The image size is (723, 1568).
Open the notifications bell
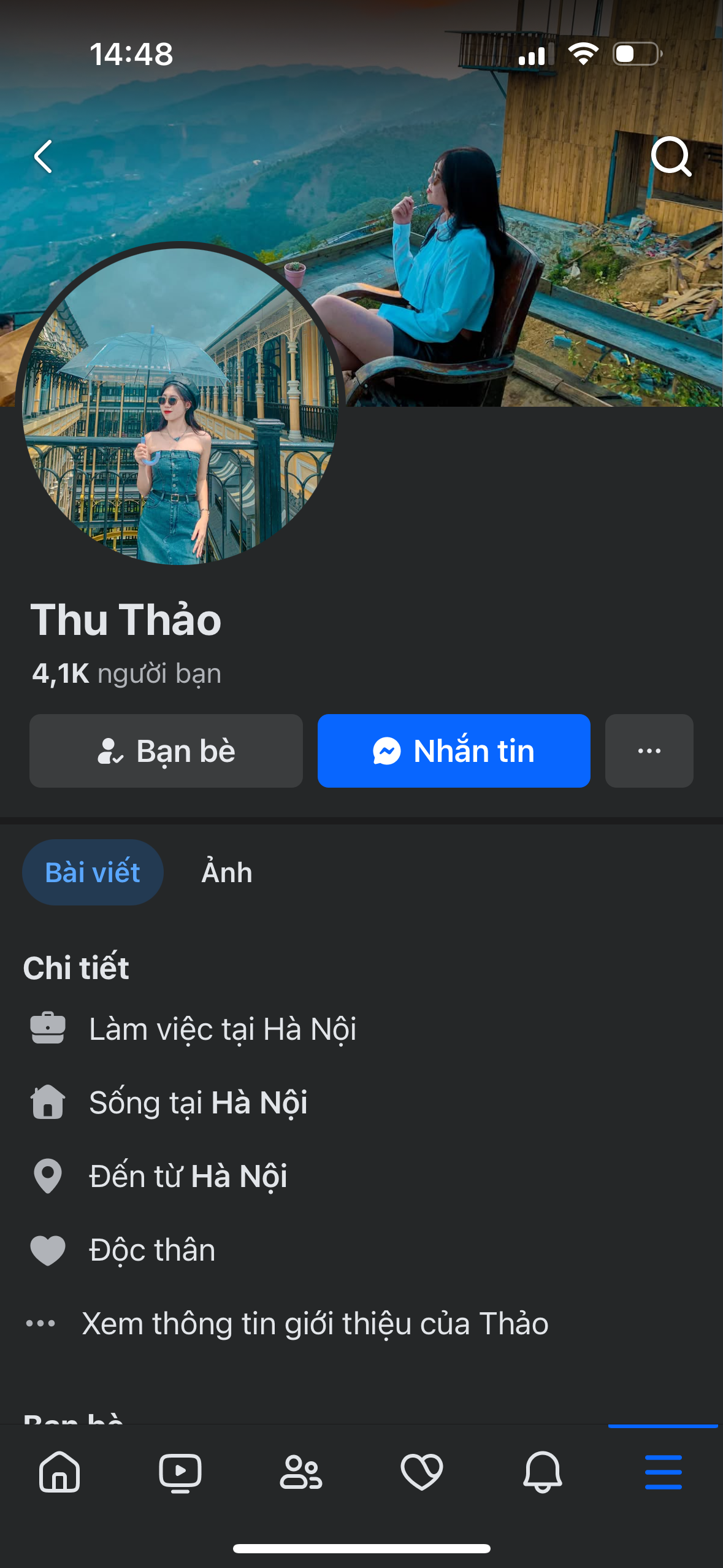[x=542, y=1471]
